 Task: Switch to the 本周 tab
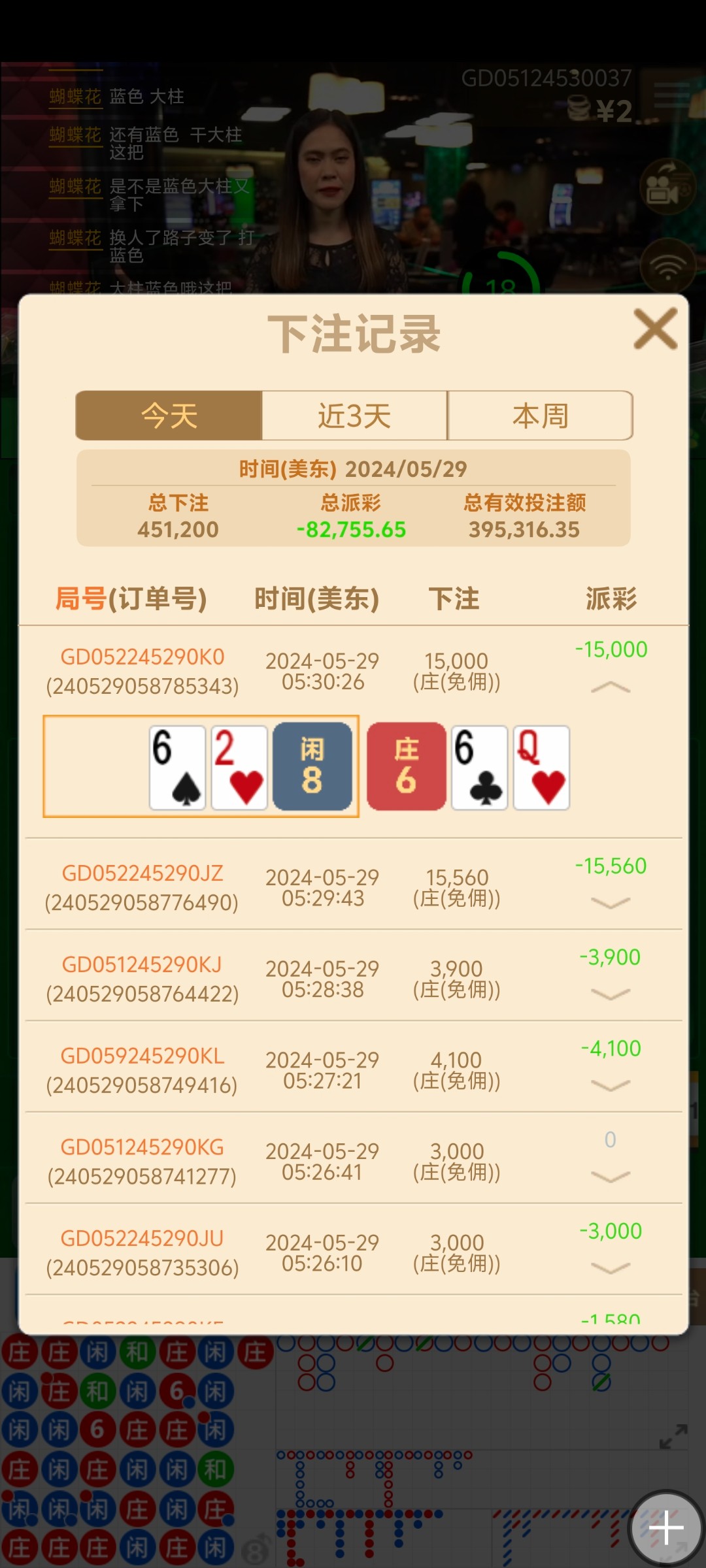coord(540,416)
